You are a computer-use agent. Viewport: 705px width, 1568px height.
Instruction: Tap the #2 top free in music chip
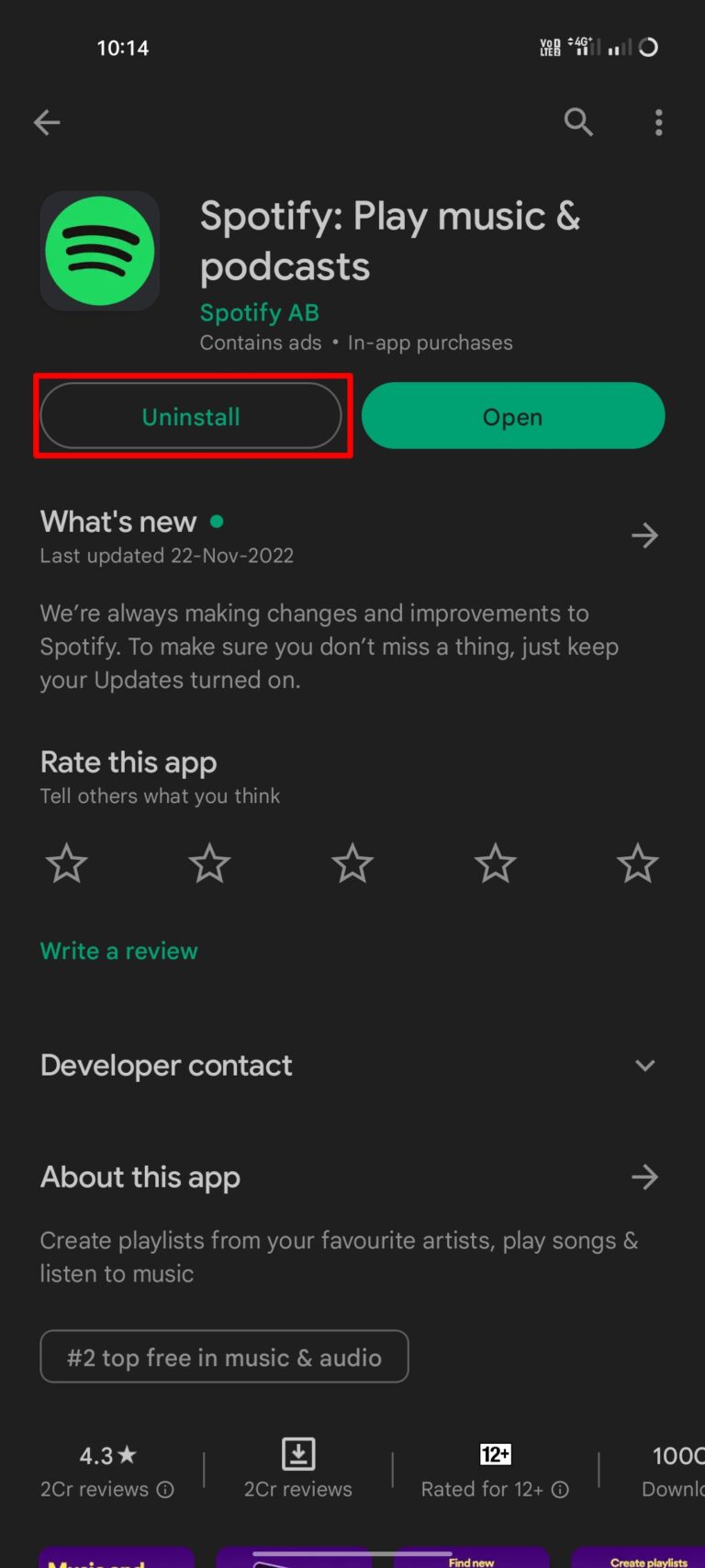pyautogui.click(x=223, y=1357)
